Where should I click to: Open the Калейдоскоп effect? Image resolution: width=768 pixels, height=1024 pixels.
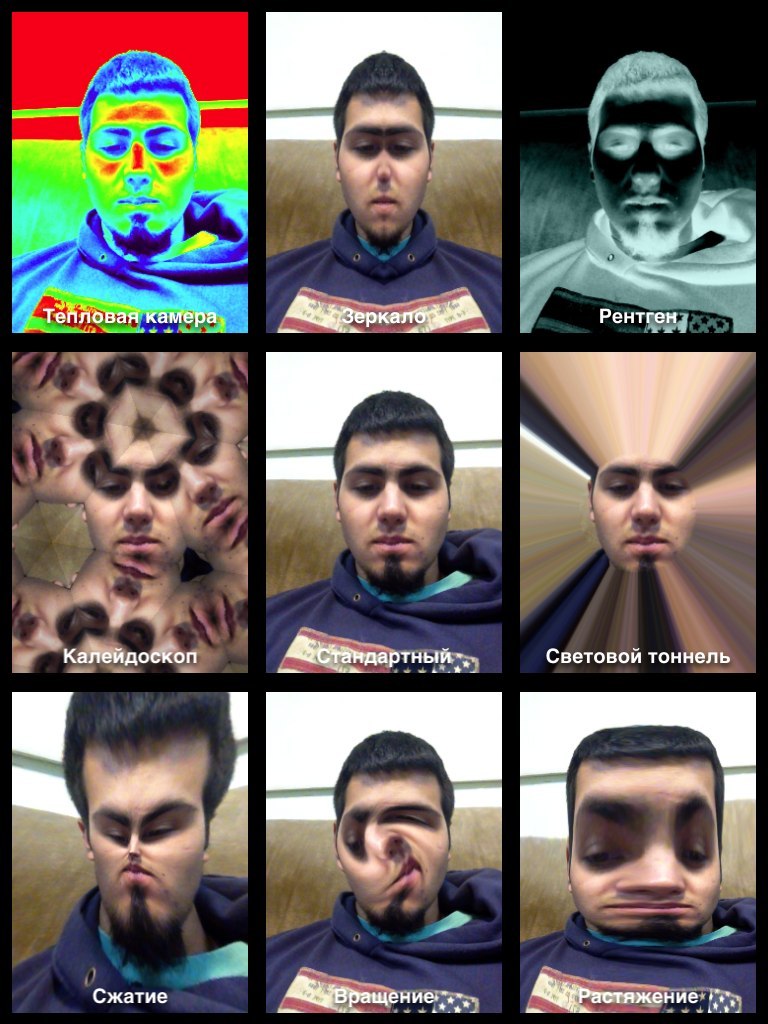pyautogui.click(x=130, y=512)
